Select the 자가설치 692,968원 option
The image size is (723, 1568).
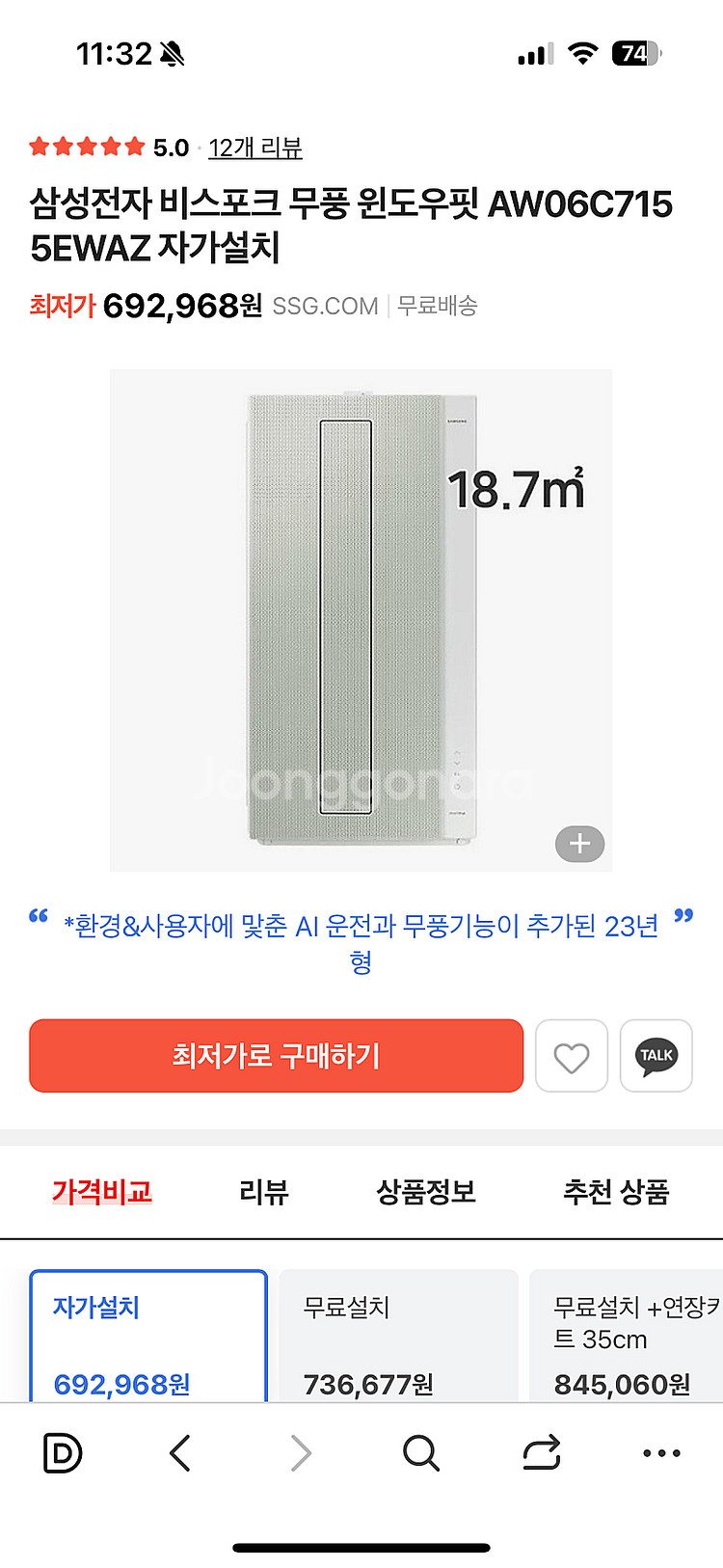[x=148, y=1340]
